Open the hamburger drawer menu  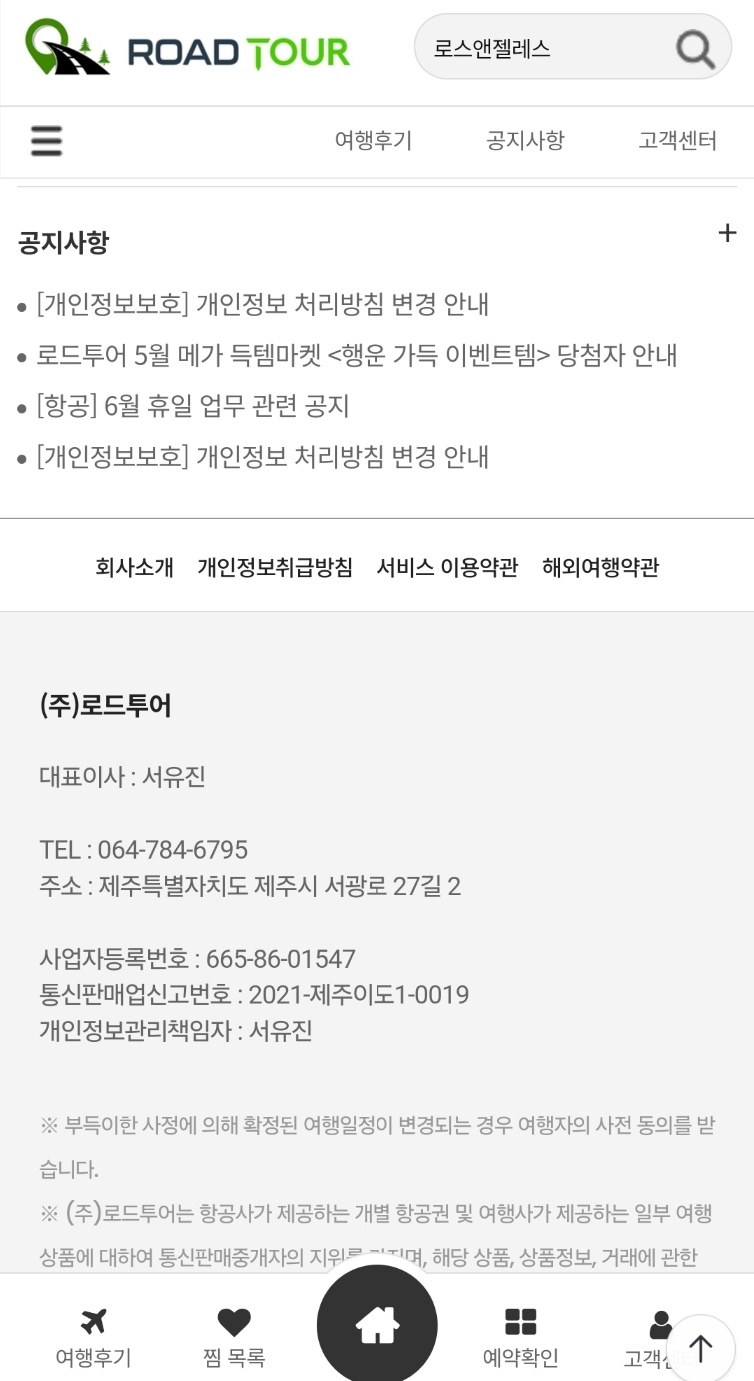(46, 141)
